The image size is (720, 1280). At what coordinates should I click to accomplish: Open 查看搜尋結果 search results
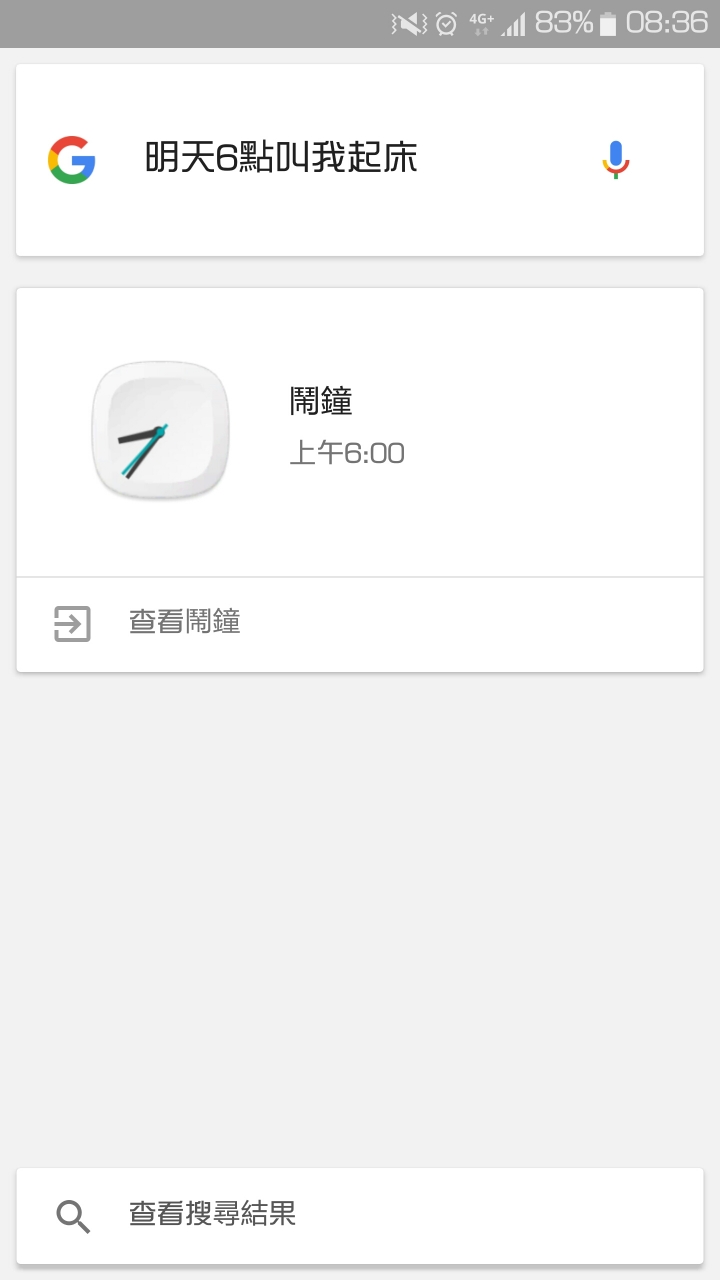pos(212,1214)
